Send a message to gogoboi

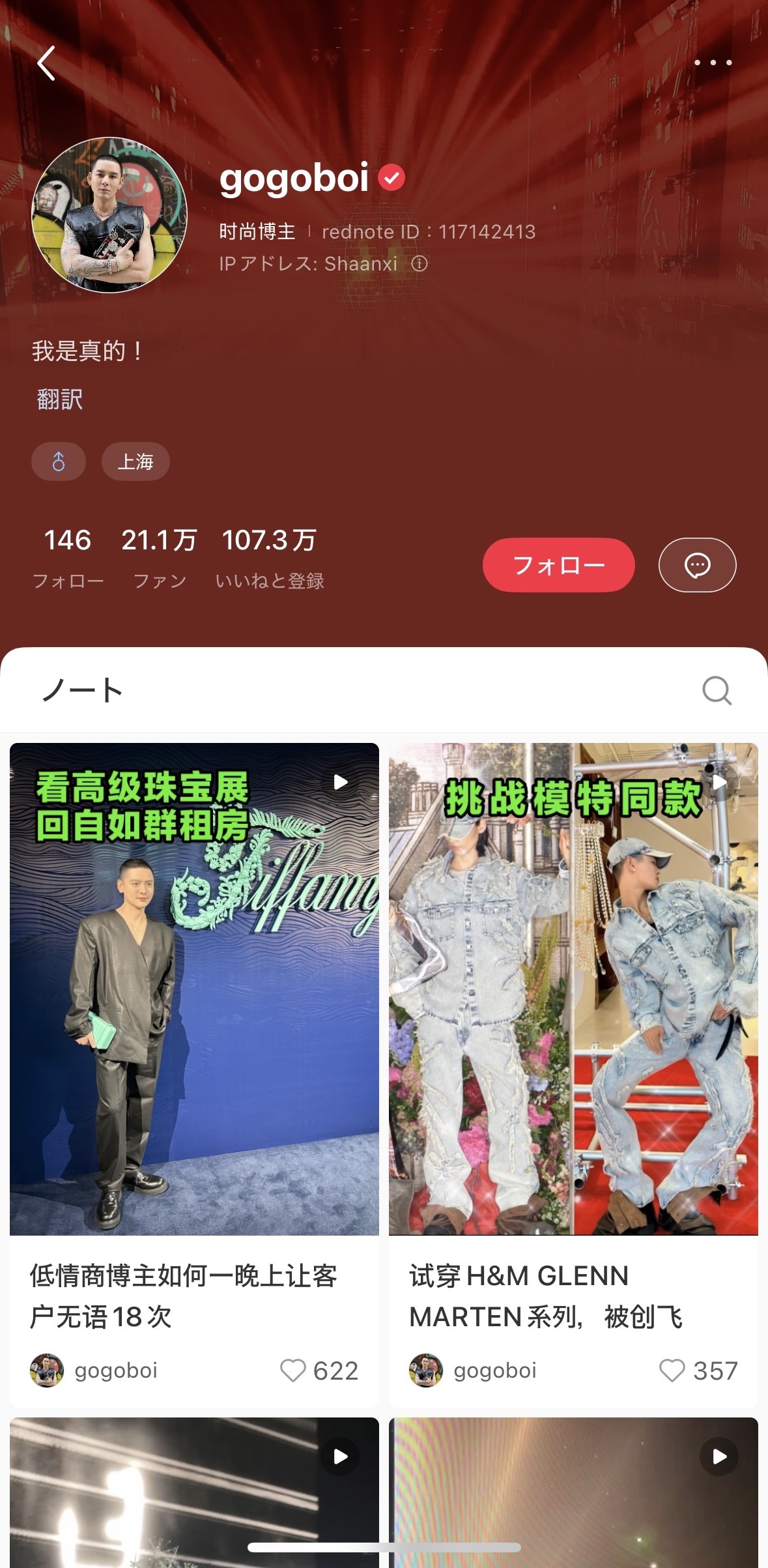pyautogui.click(x=697, y=565)
